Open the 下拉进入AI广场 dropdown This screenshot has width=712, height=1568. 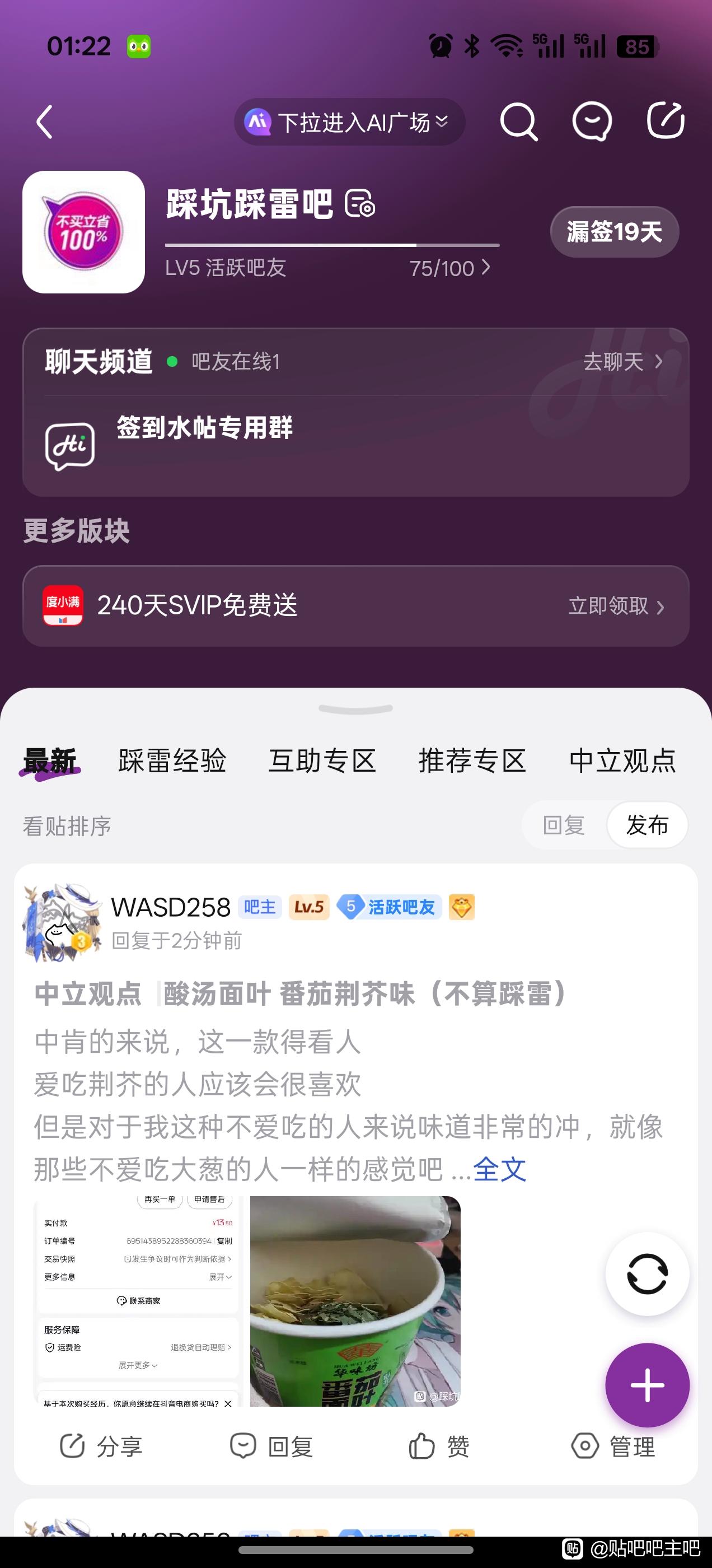tap(349, 122)
